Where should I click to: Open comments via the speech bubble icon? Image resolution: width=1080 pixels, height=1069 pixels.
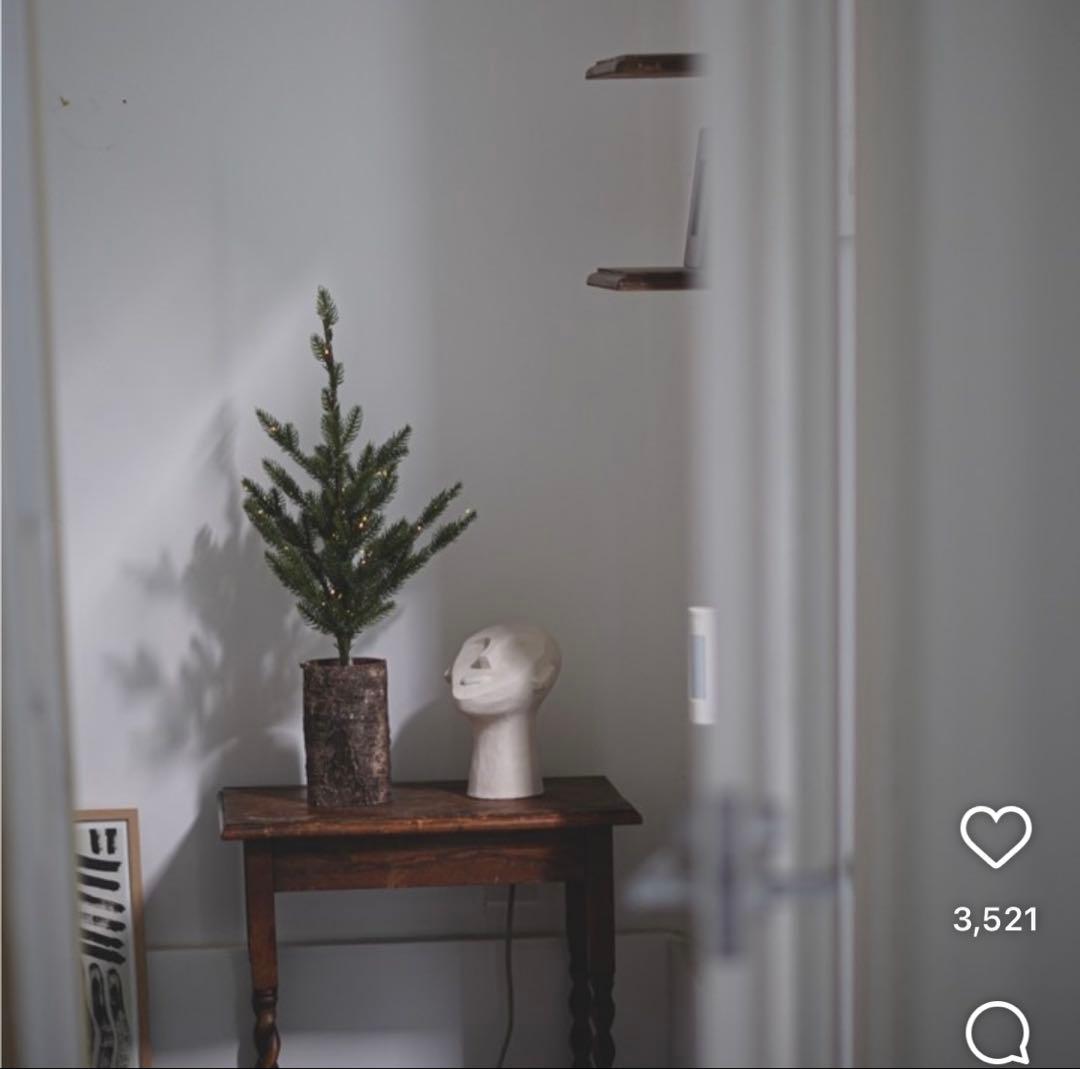click(x=997, y=1032)
